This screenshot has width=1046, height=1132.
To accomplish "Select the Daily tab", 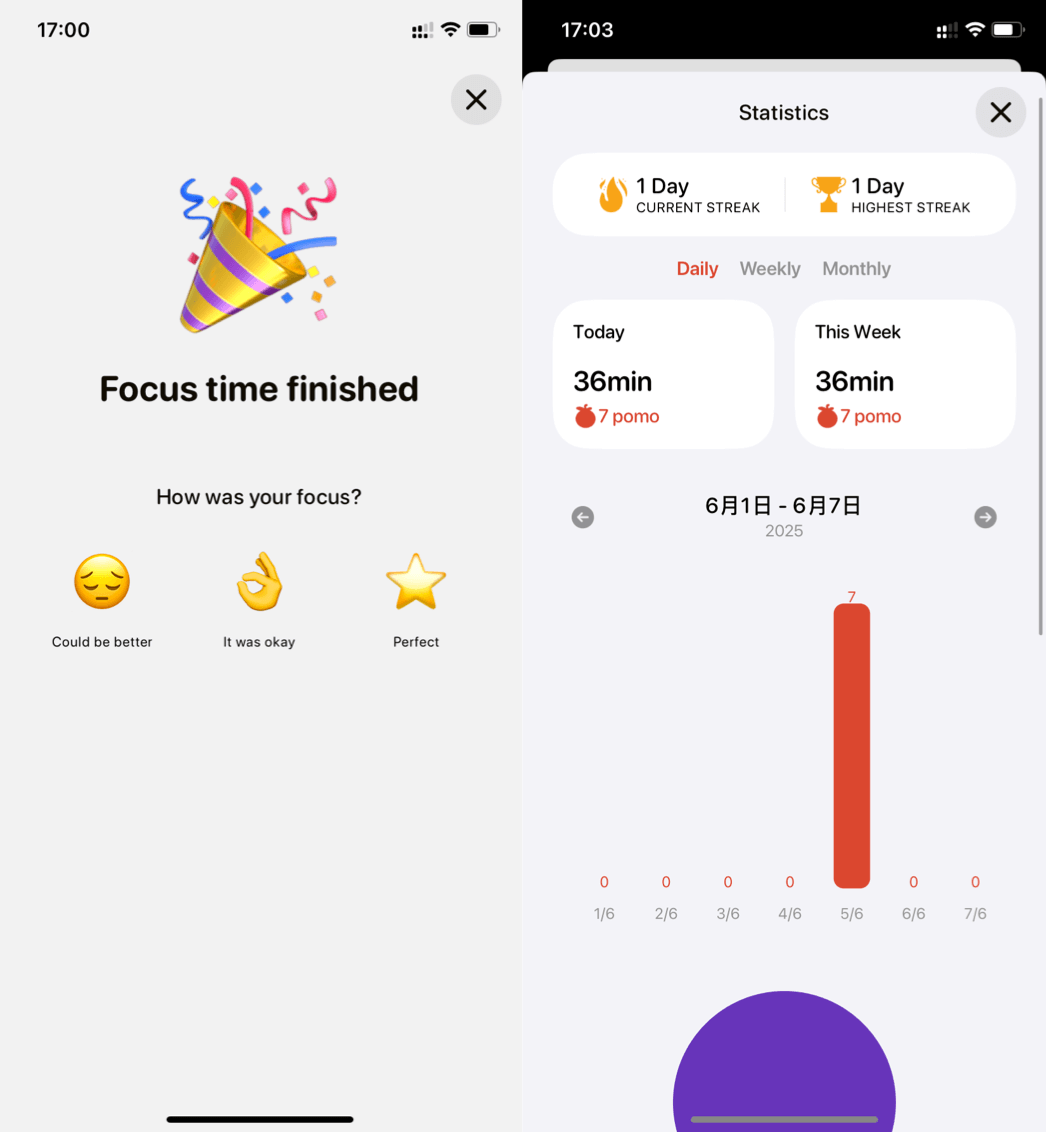I will [x=697, y=269].
